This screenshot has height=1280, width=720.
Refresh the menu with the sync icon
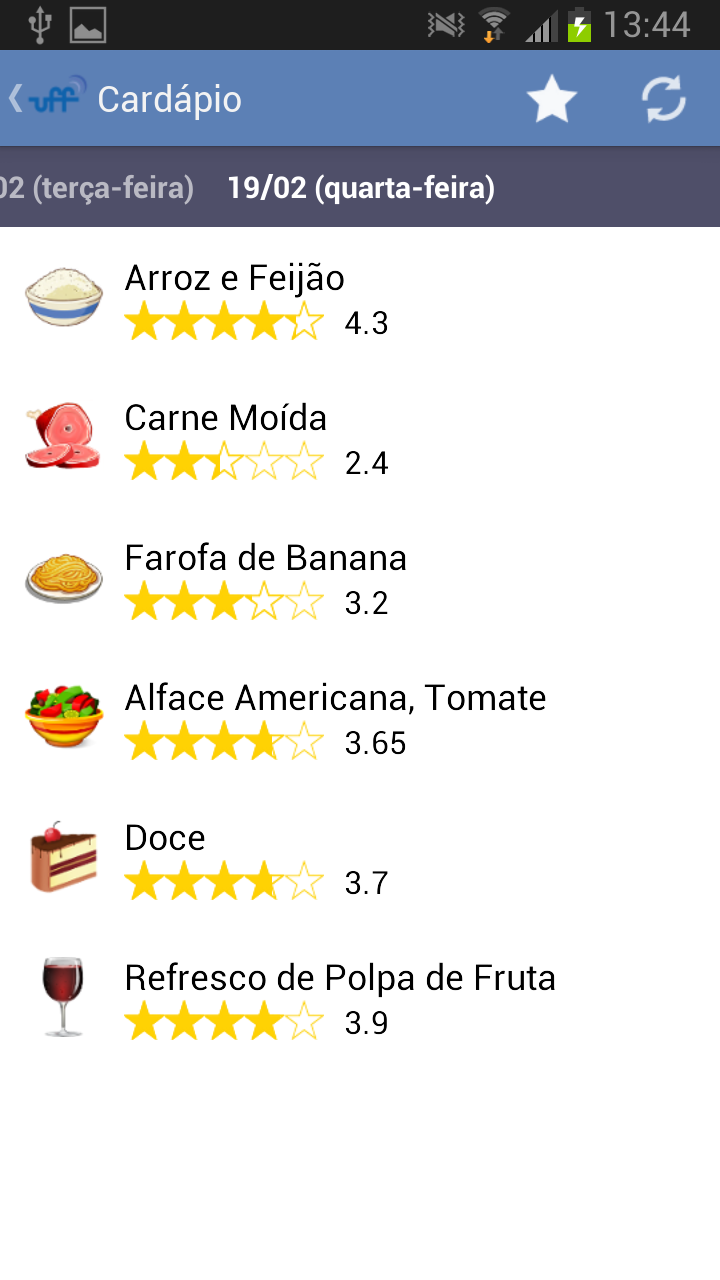(x=664, y=100)
